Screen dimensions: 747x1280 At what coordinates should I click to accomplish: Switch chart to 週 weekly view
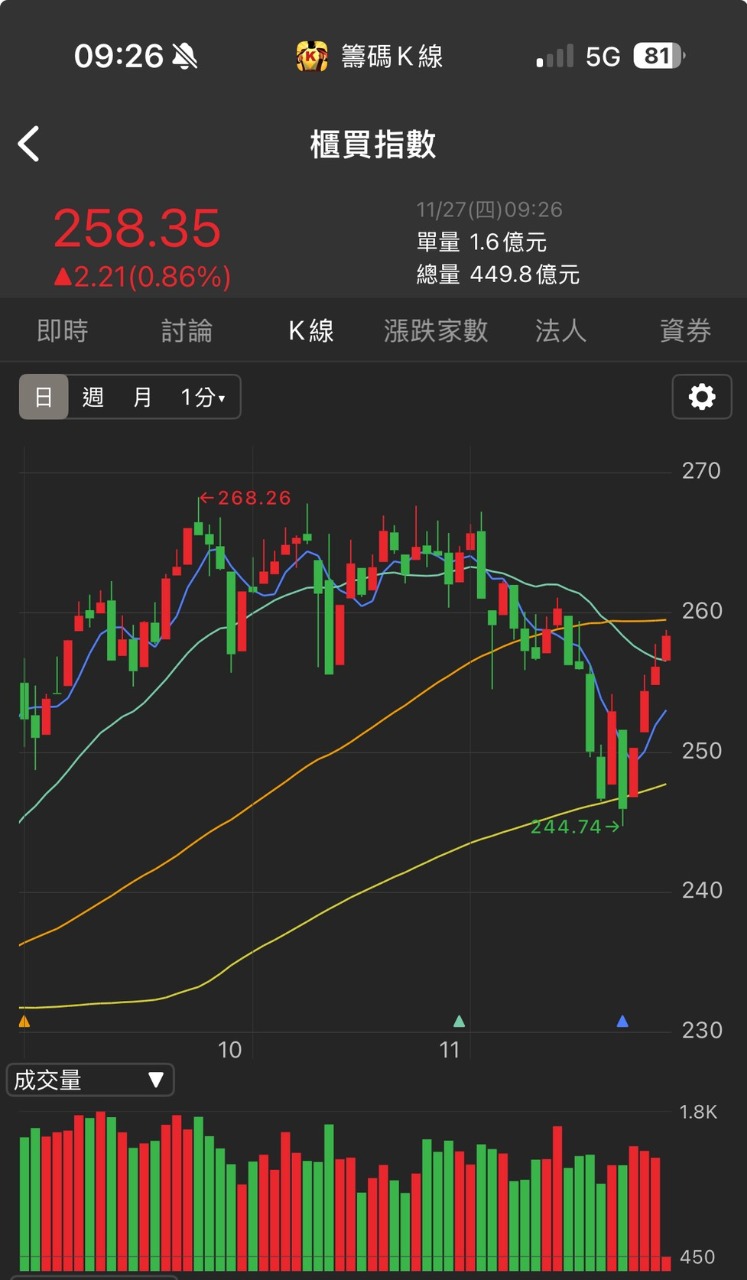[x=96, y=396]
